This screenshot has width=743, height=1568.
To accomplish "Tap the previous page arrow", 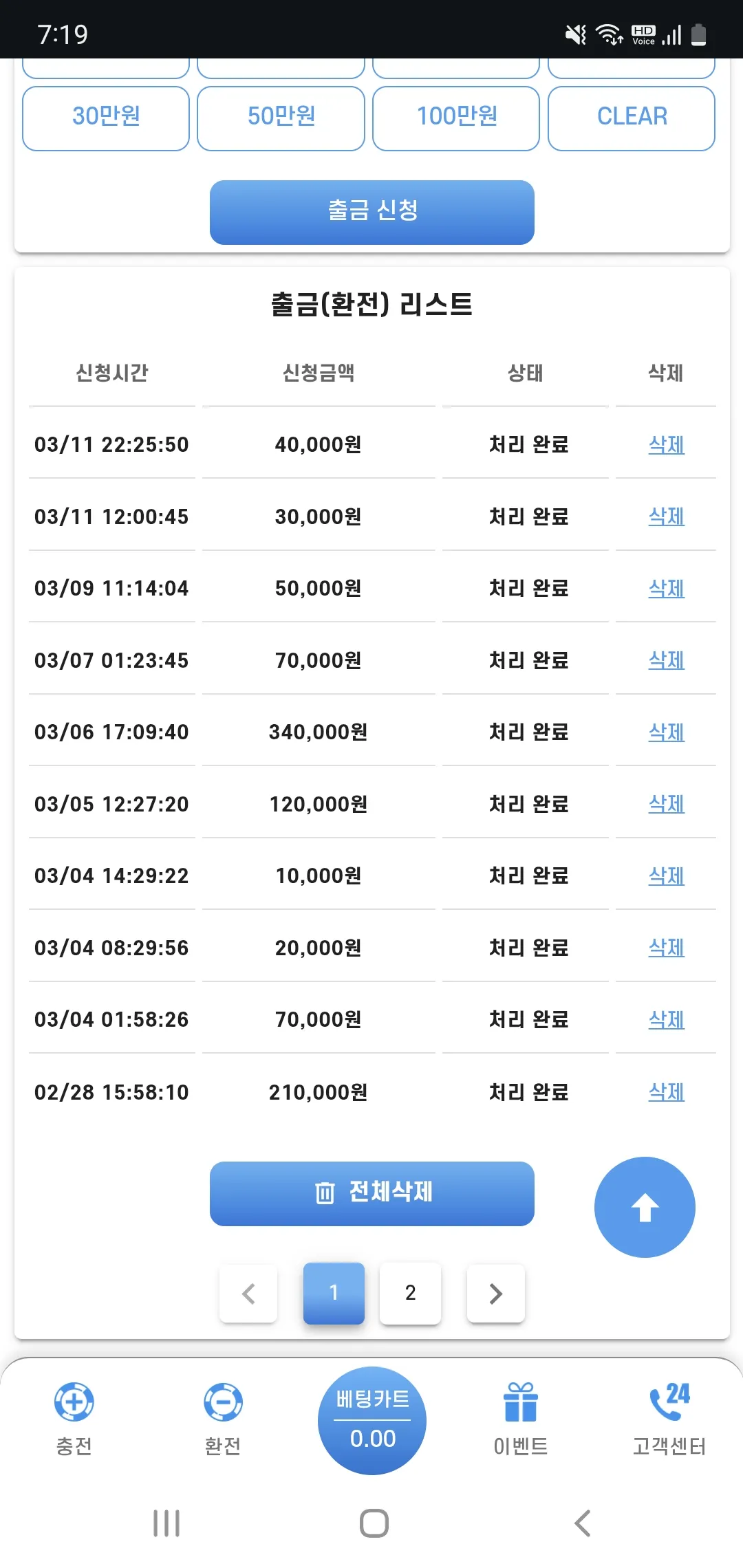I will 248,1293.
